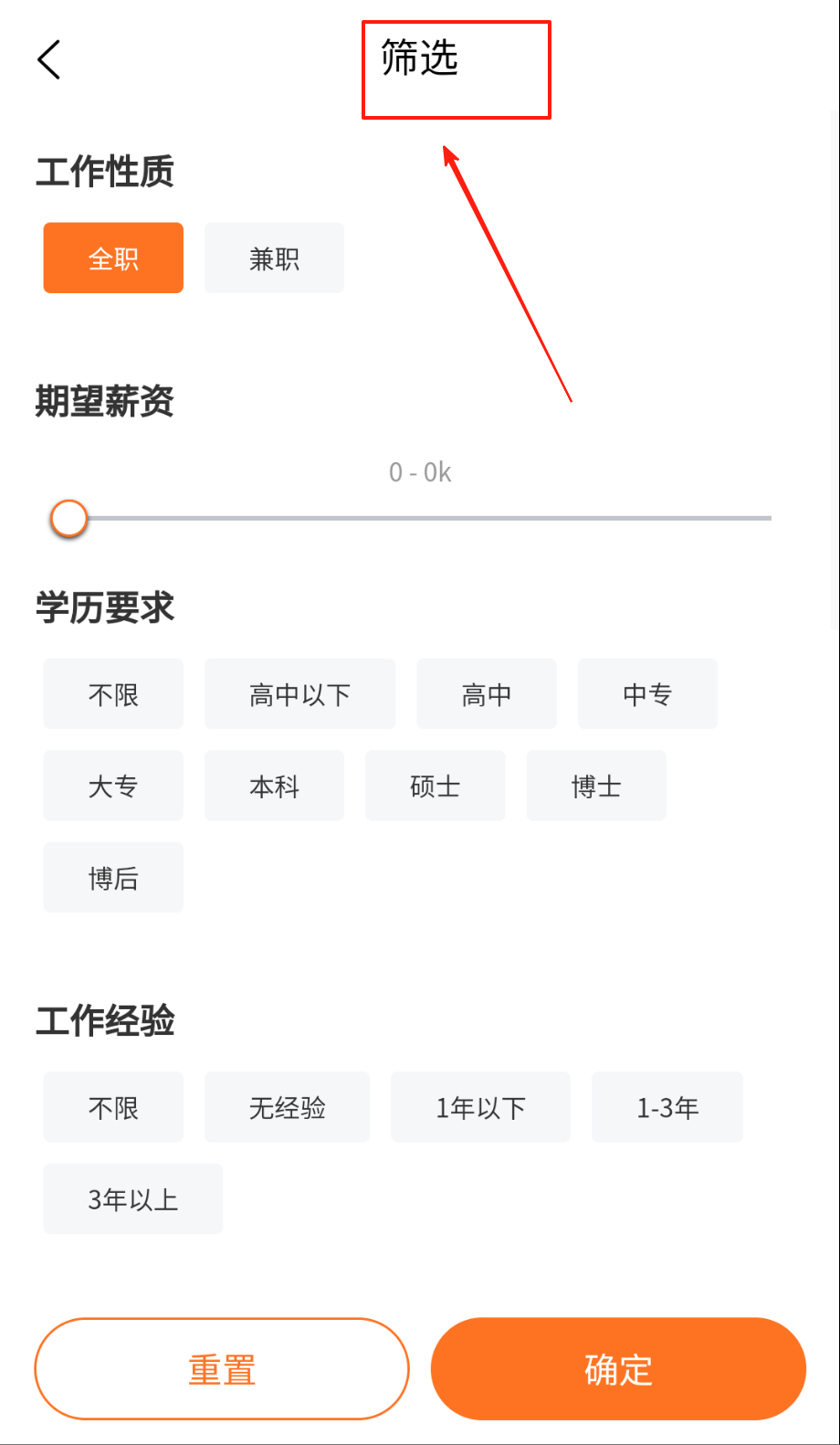Reset filters with 重置 button
Screen dimensions: 840x1445
[222, 1368]
